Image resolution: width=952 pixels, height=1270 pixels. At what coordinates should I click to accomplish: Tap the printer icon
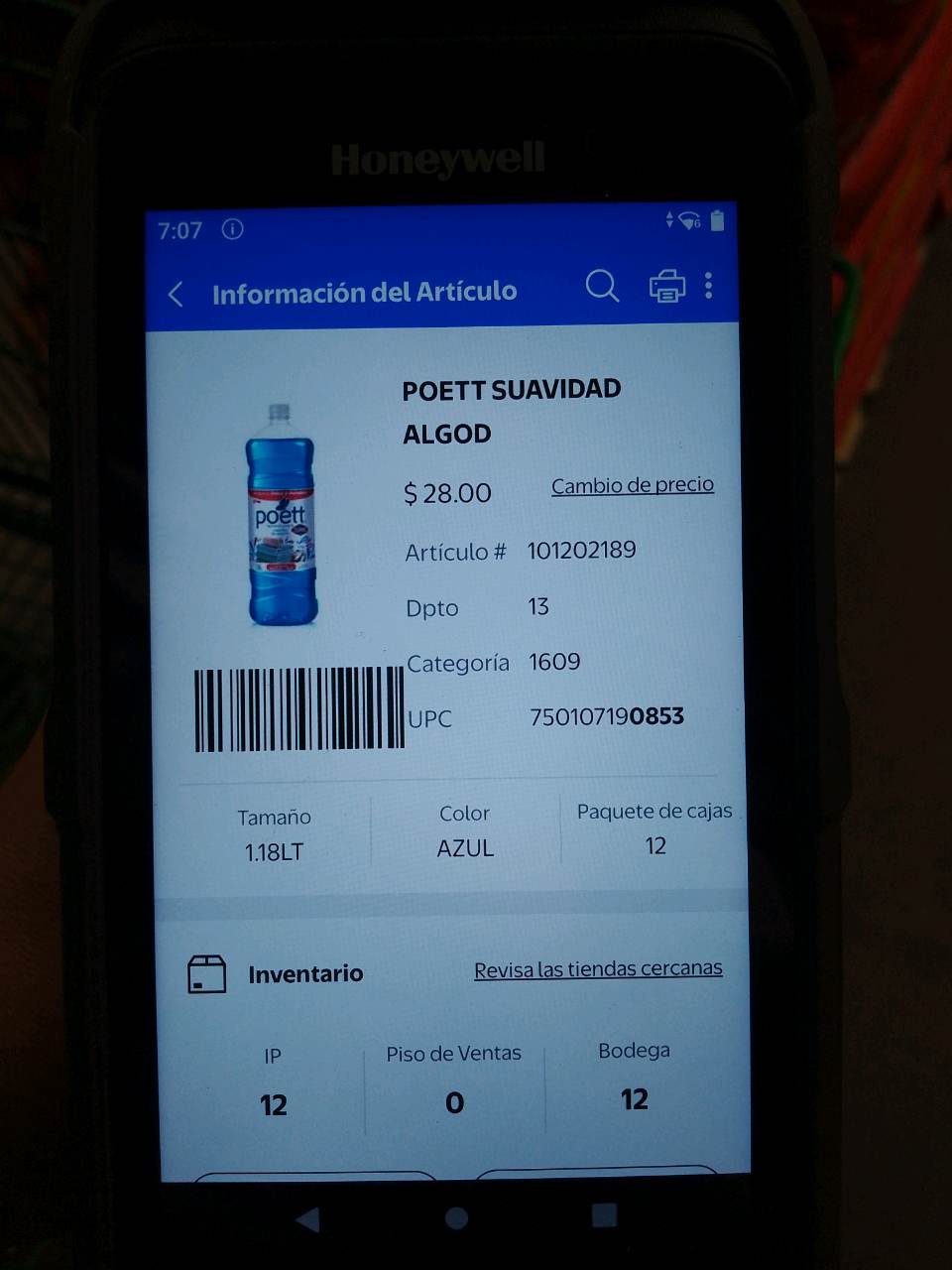click(x=666, y=286)
